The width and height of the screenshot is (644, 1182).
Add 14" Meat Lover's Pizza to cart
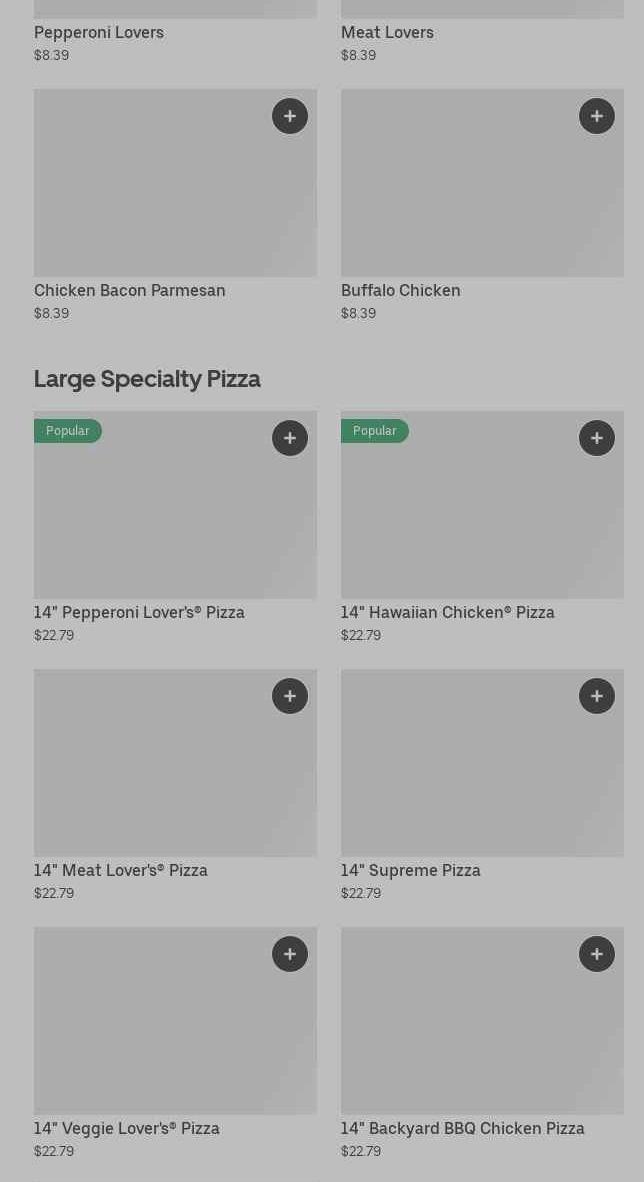point(290,696)
